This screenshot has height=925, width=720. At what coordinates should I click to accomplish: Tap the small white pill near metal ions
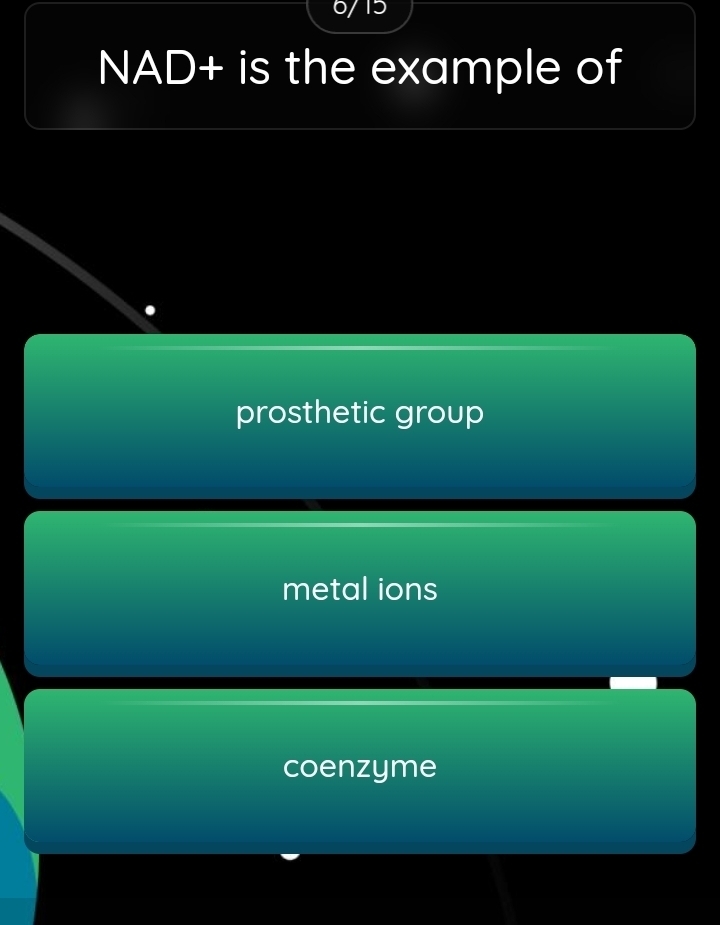pos(633,680)
